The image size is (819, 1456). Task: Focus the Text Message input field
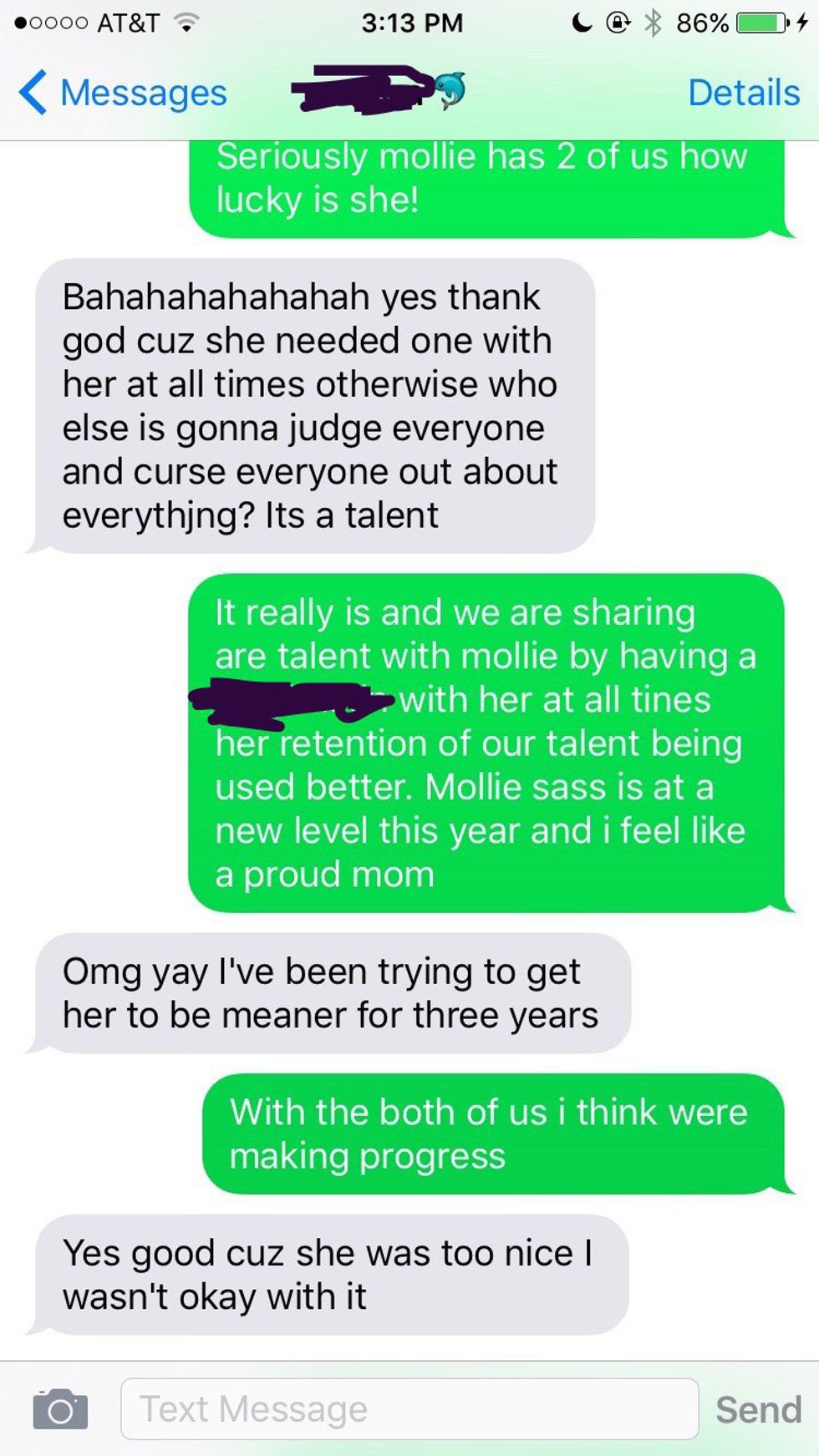(x=409, y=1409)
